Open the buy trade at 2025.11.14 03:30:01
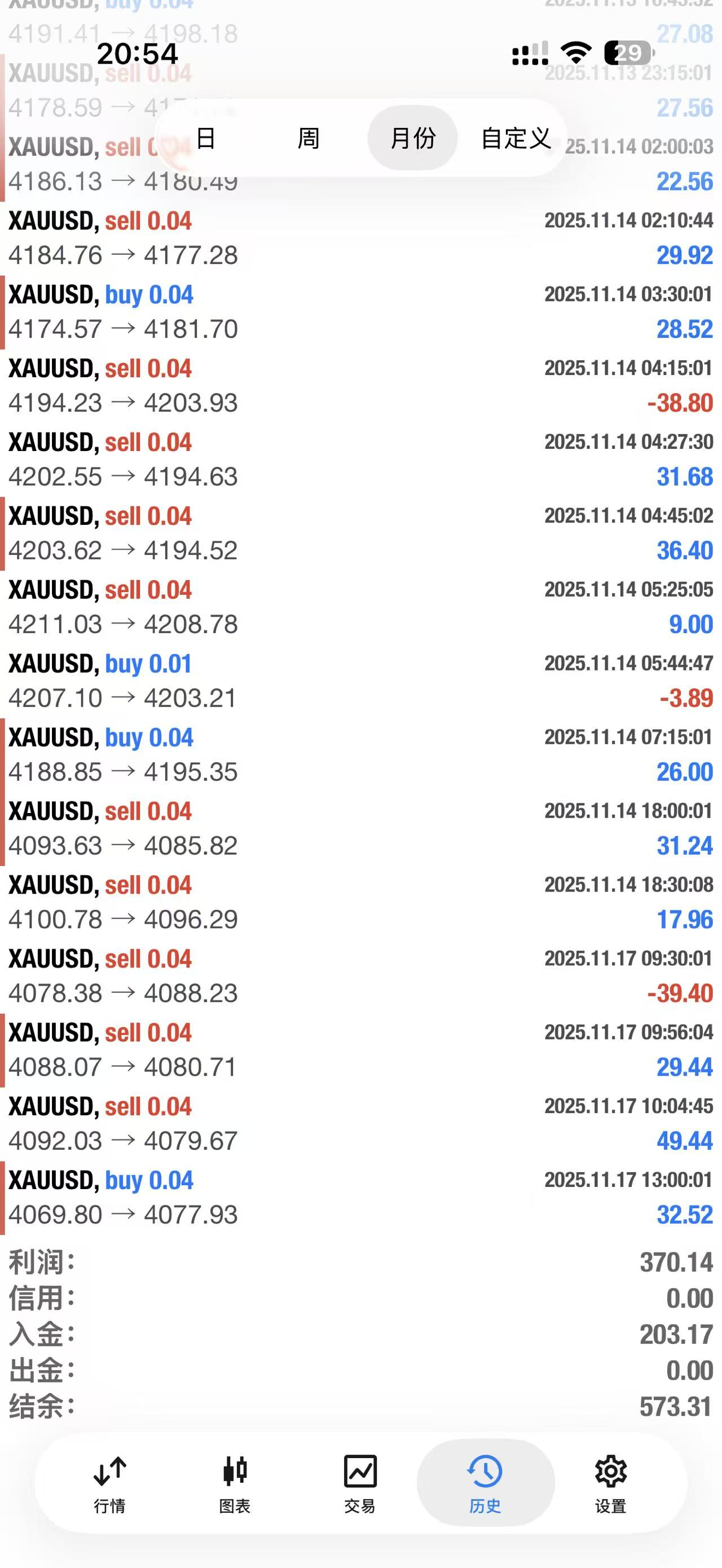 (360, 312)
